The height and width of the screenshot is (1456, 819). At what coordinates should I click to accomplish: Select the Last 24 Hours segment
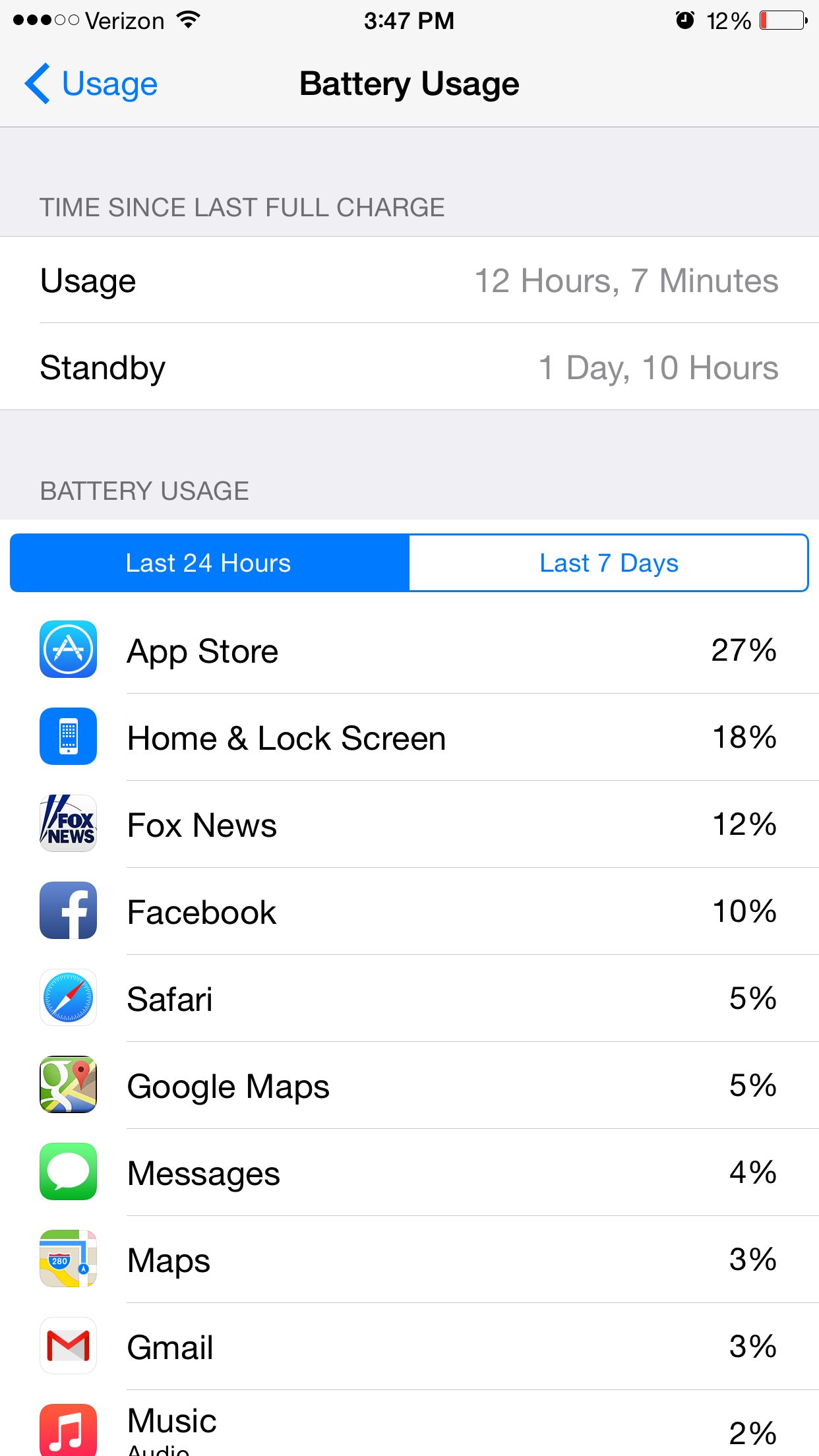(210, 563)
